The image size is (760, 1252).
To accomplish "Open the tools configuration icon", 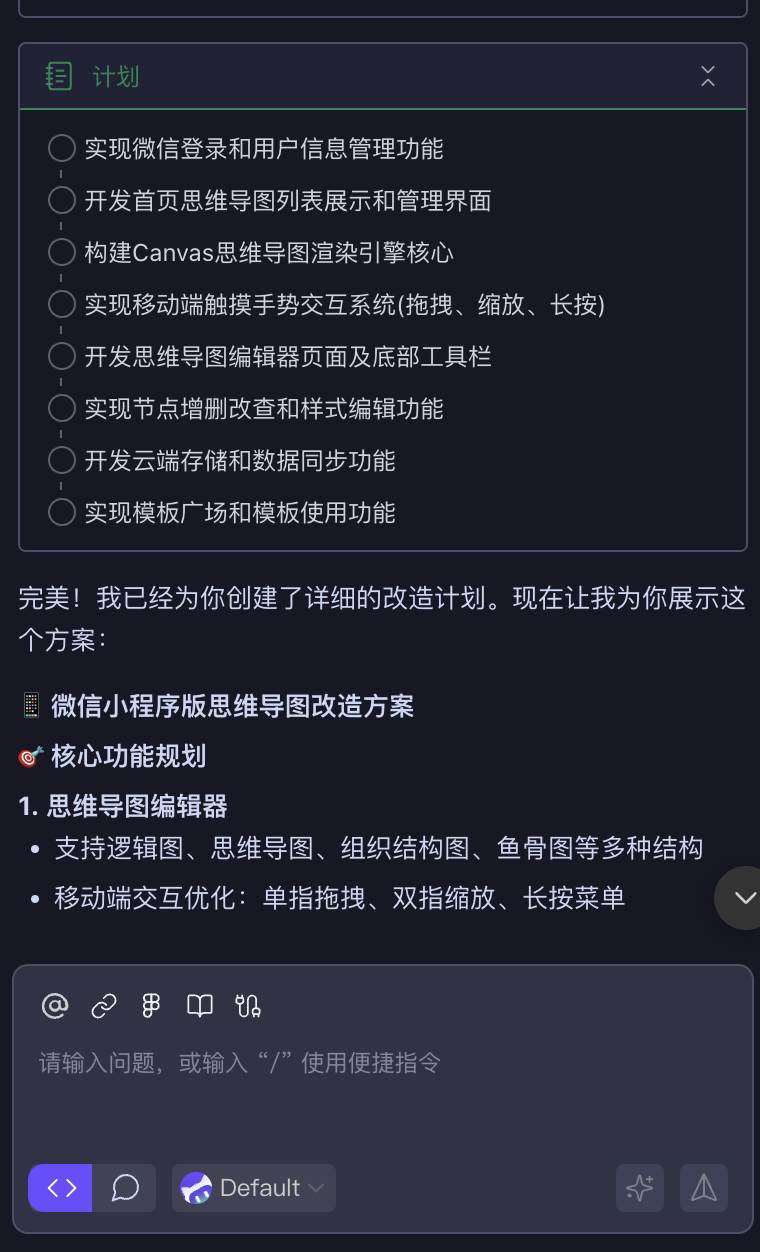I will tap(248, 1006).
